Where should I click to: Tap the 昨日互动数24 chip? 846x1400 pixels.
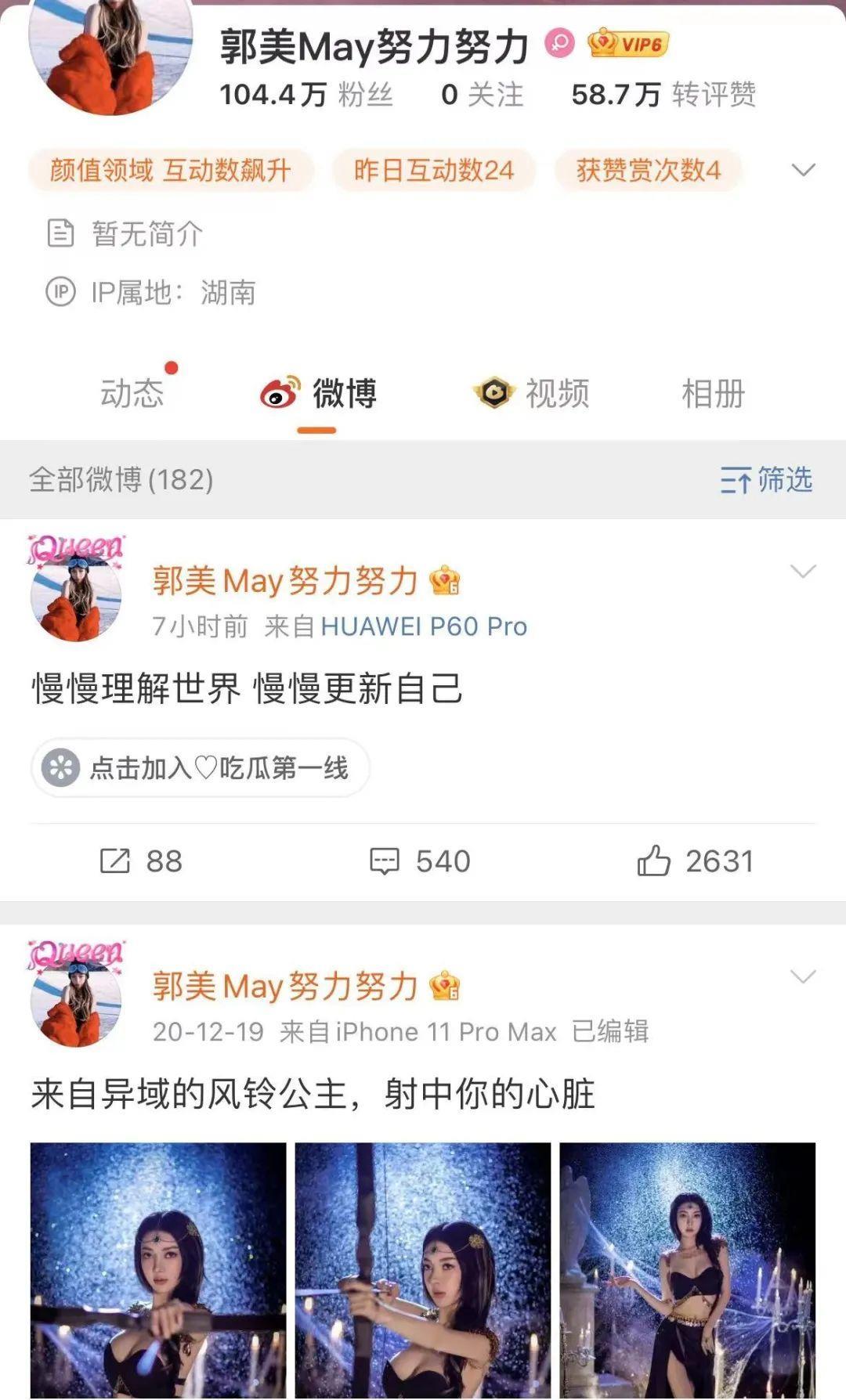point(433,170)
